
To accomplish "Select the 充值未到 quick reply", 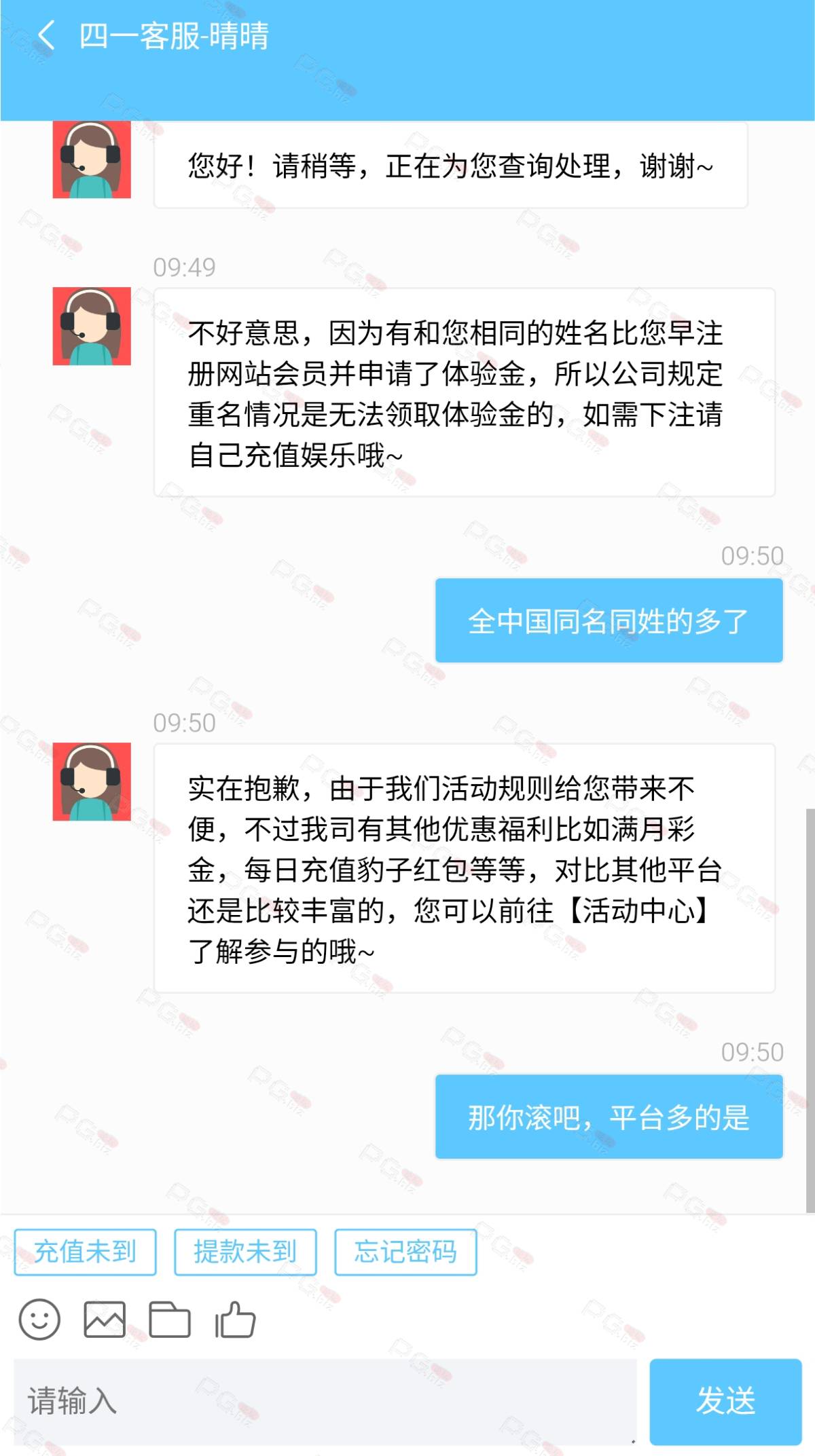I will [85, 1252].
